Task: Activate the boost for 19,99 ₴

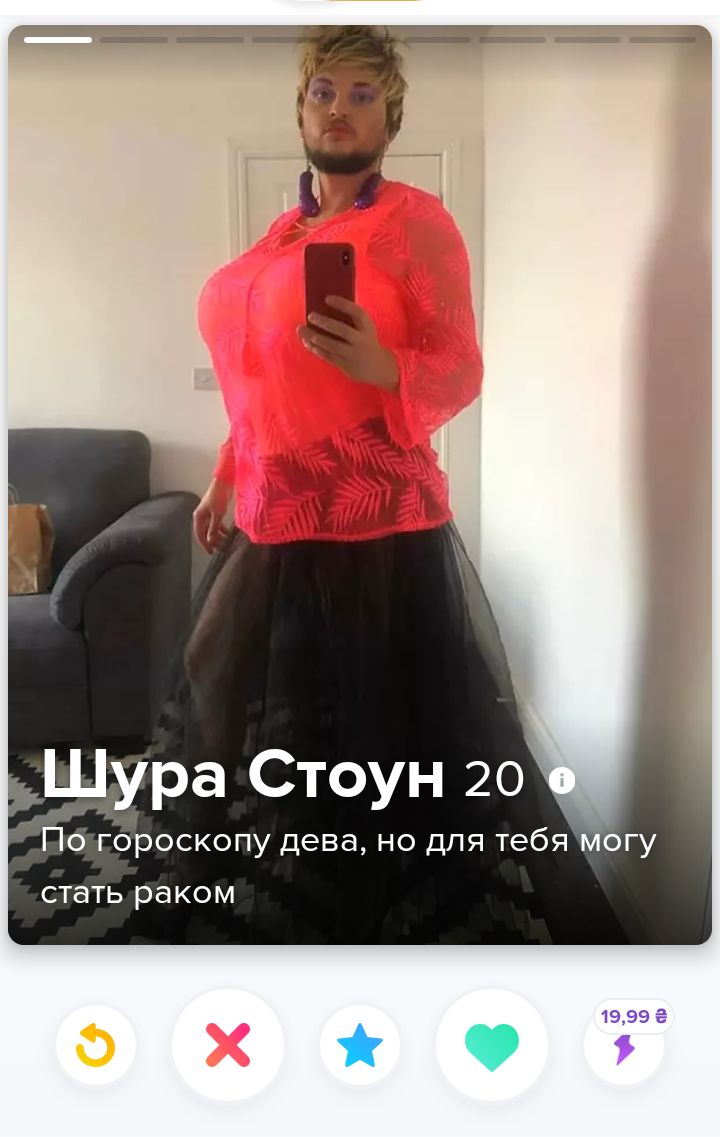Action: 624,1048
